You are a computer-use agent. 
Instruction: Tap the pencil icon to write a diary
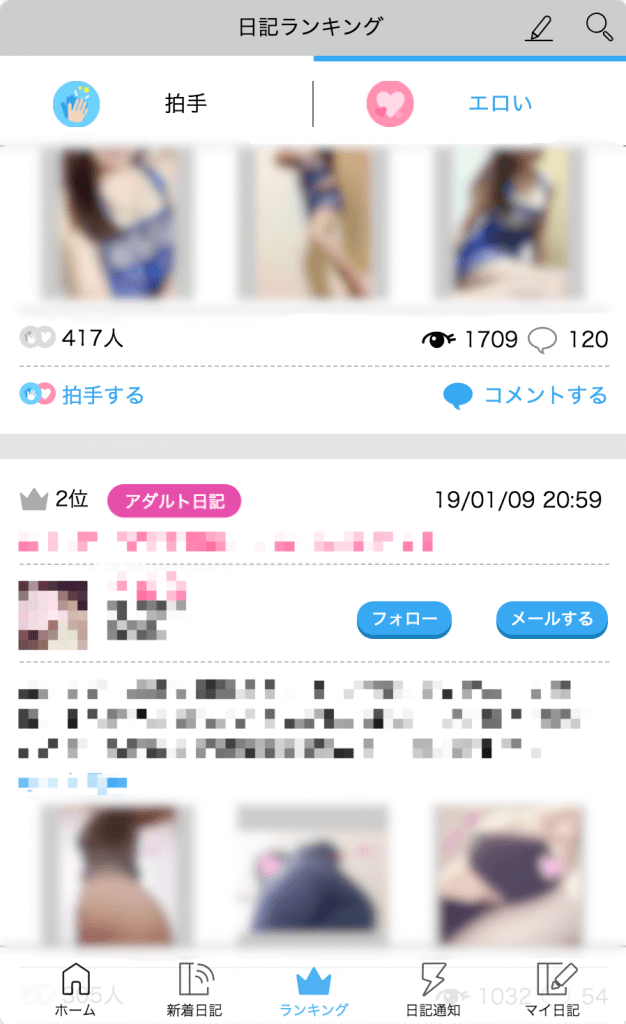(x=539, y=27)
